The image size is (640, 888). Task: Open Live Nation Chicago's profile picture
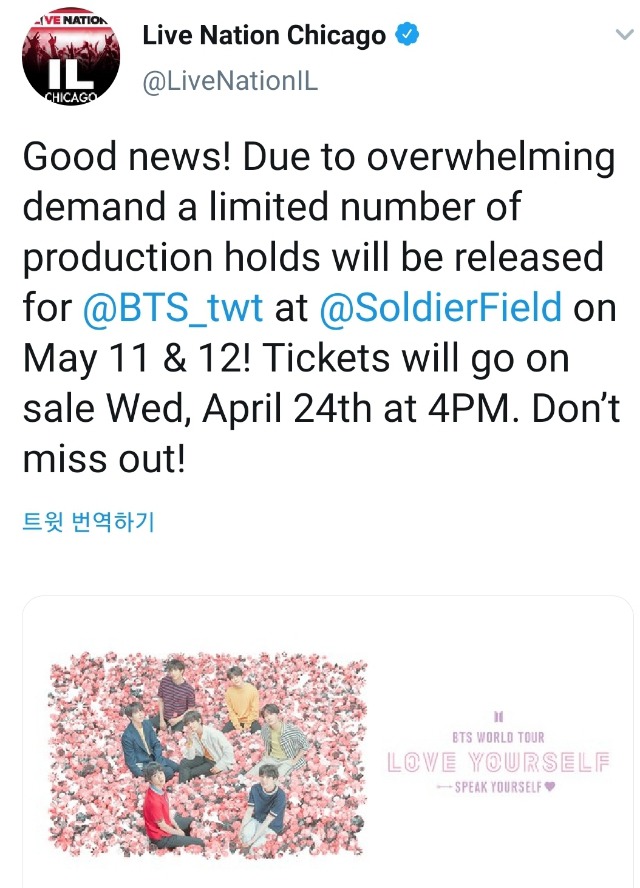(x=71, y=59)
